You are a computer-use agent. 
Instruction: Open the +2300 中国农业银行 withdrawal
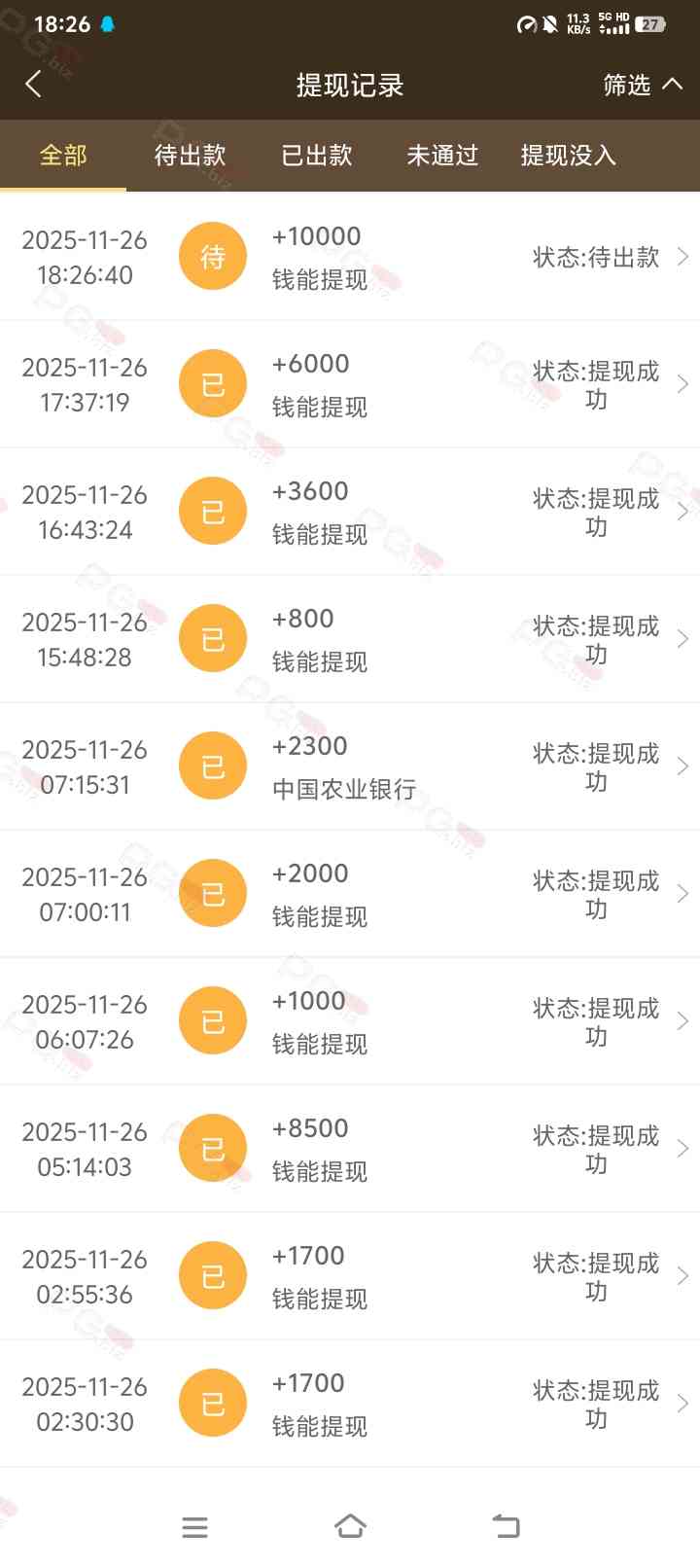tap(350, 766)
